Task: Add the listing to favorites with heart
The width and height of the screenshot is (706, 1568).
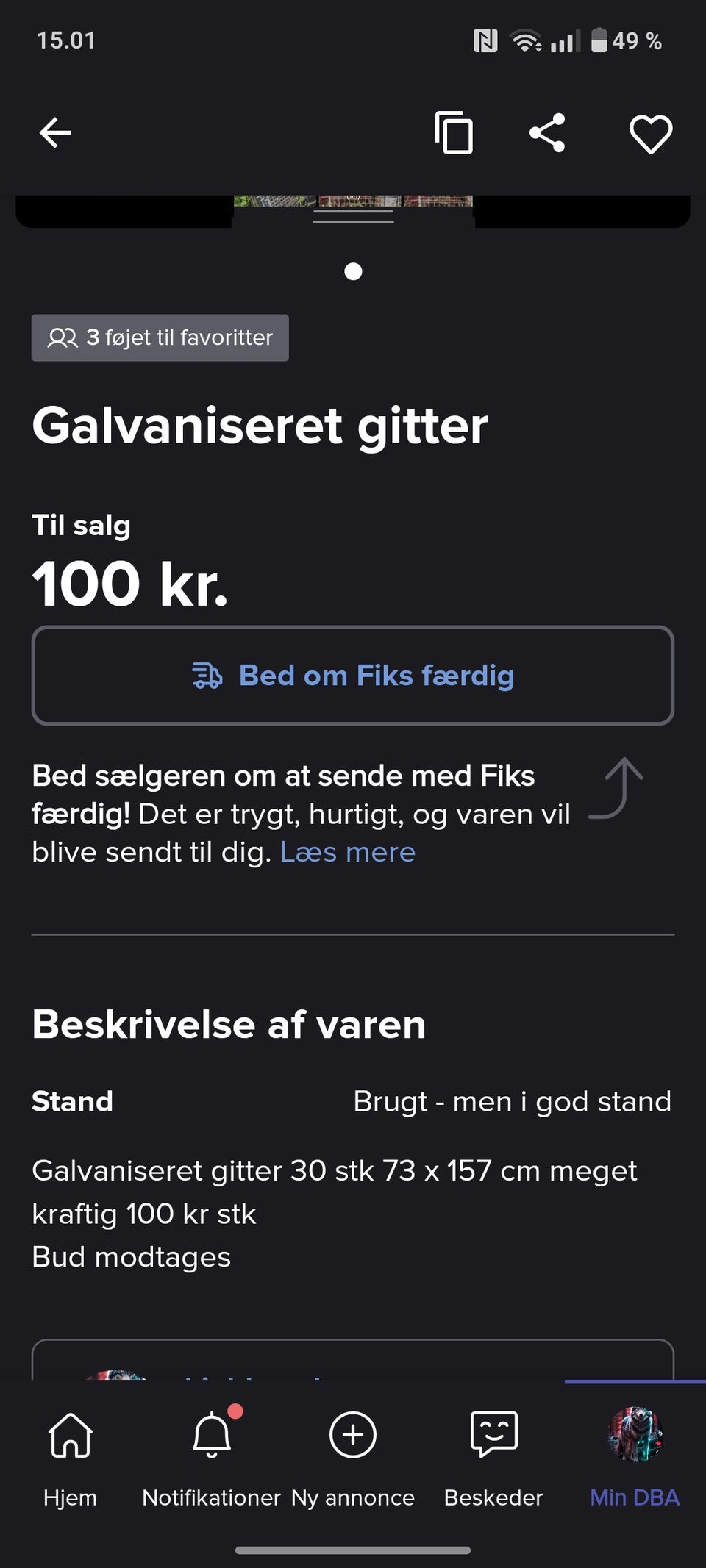Action: tap(651, 134)
